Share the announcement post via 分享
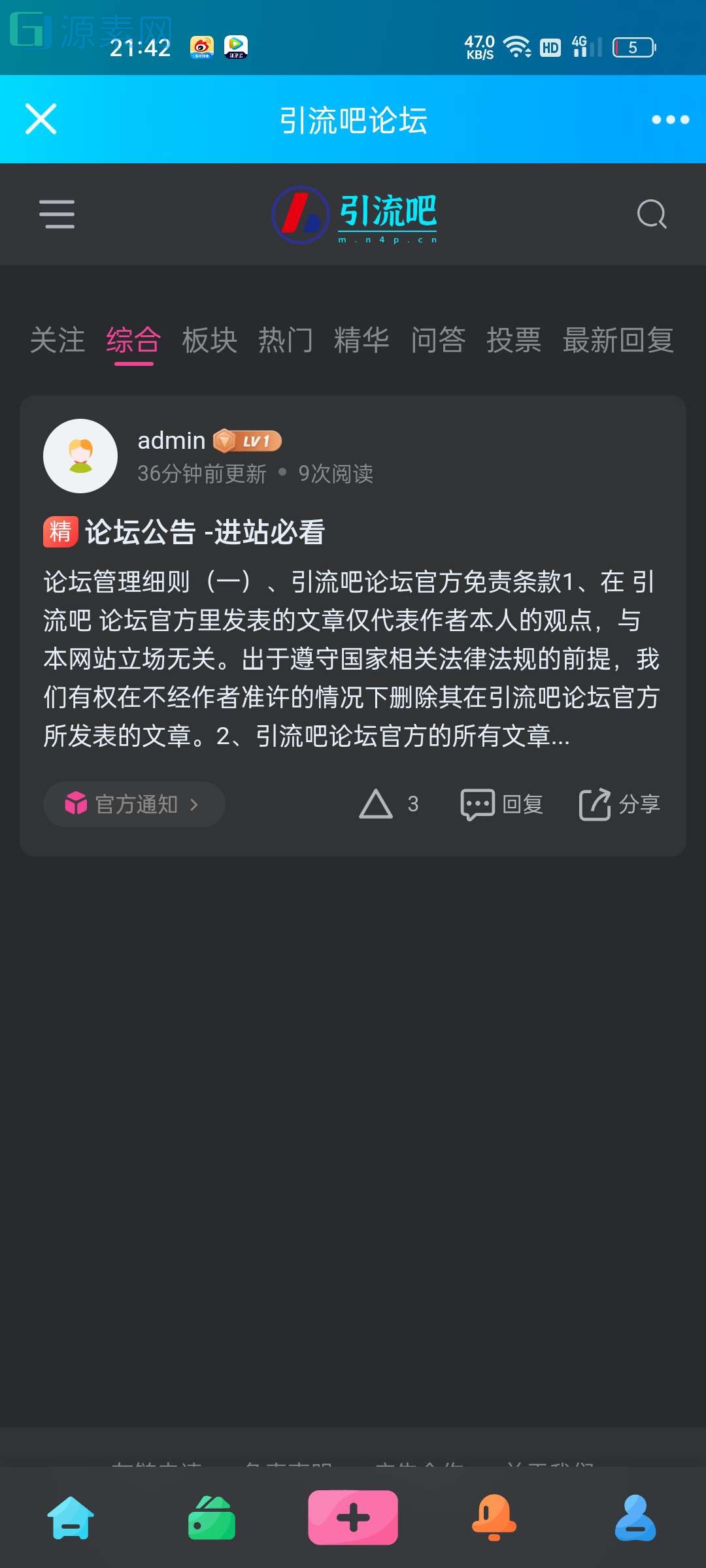 pyautogui.click(x=618, y=804)
